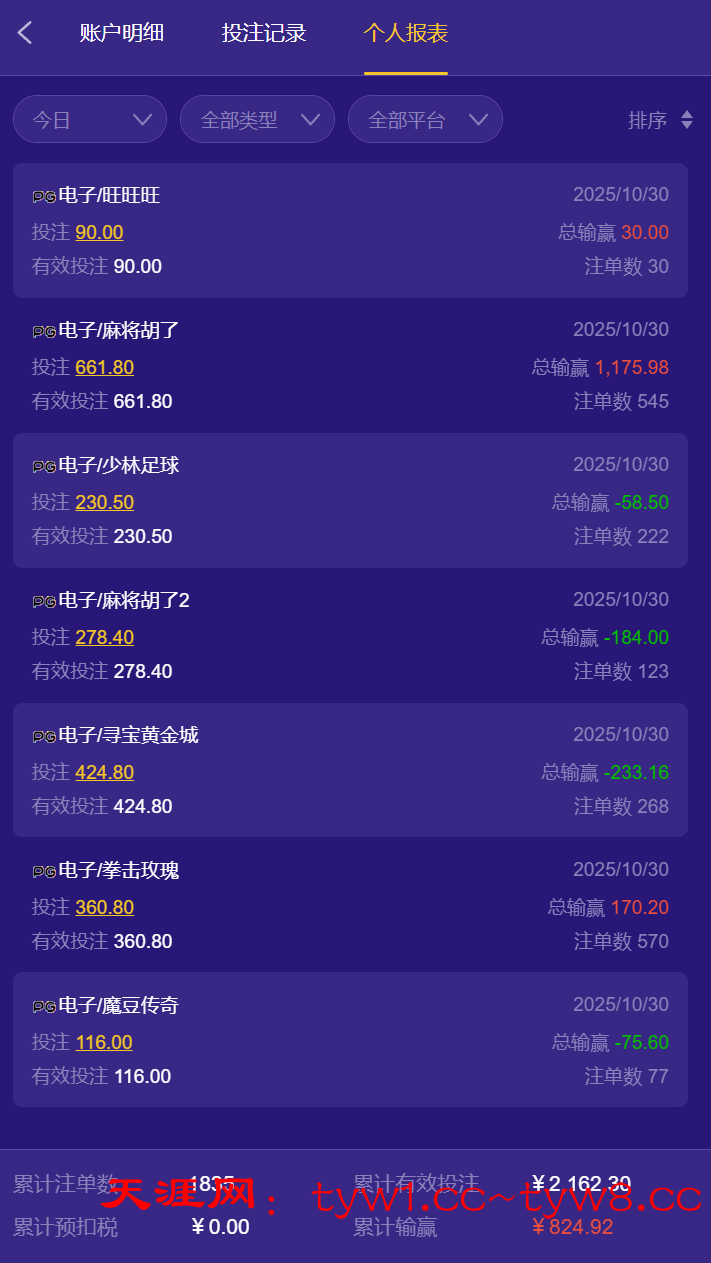Go back using the top-left arrow
Screen dimensions: 711x1263
[x=25, y=33]
